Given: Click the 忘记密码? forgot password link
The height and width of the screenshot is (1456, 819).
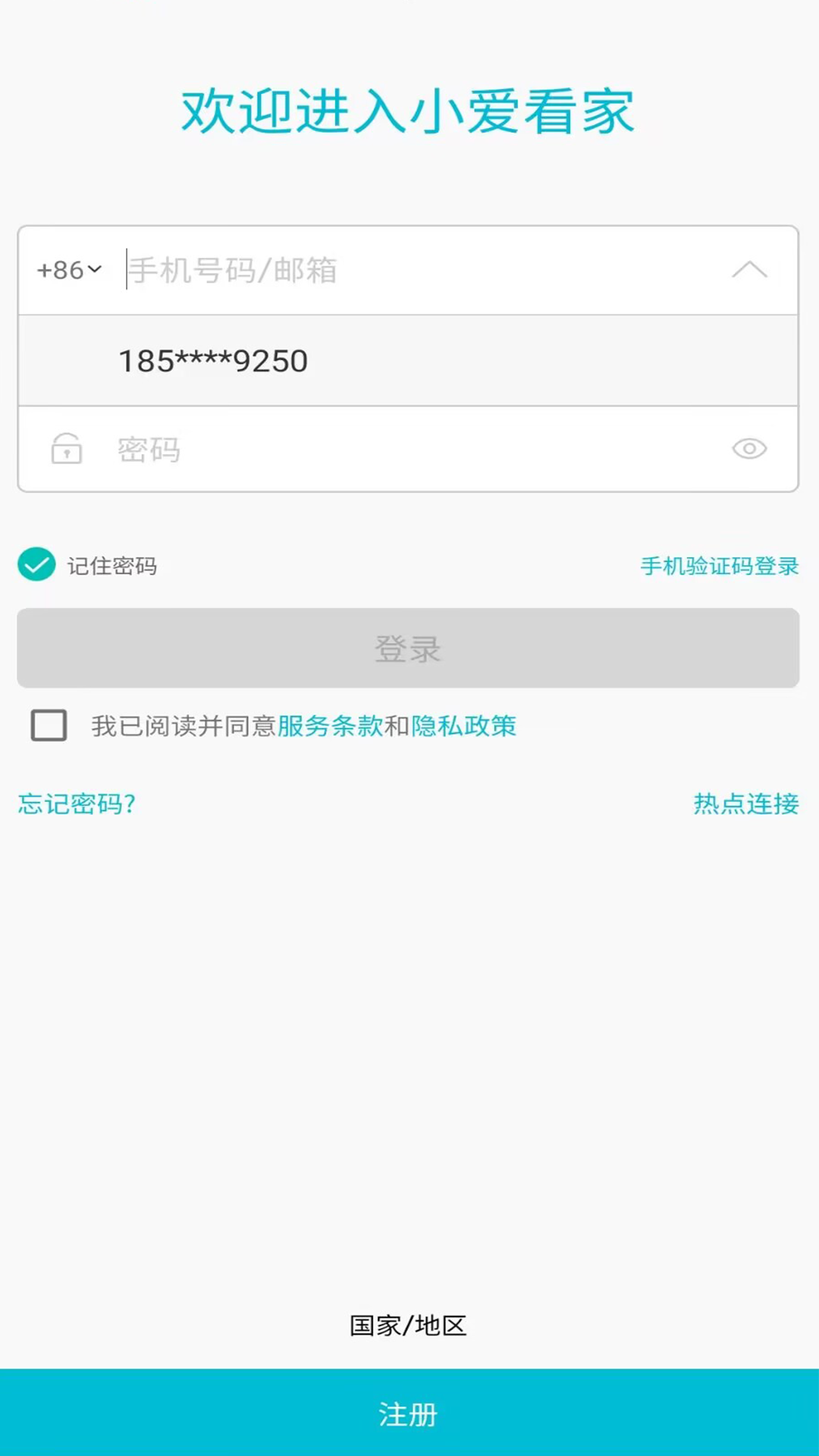Looking at the screenshot, I should pos(76,804).
